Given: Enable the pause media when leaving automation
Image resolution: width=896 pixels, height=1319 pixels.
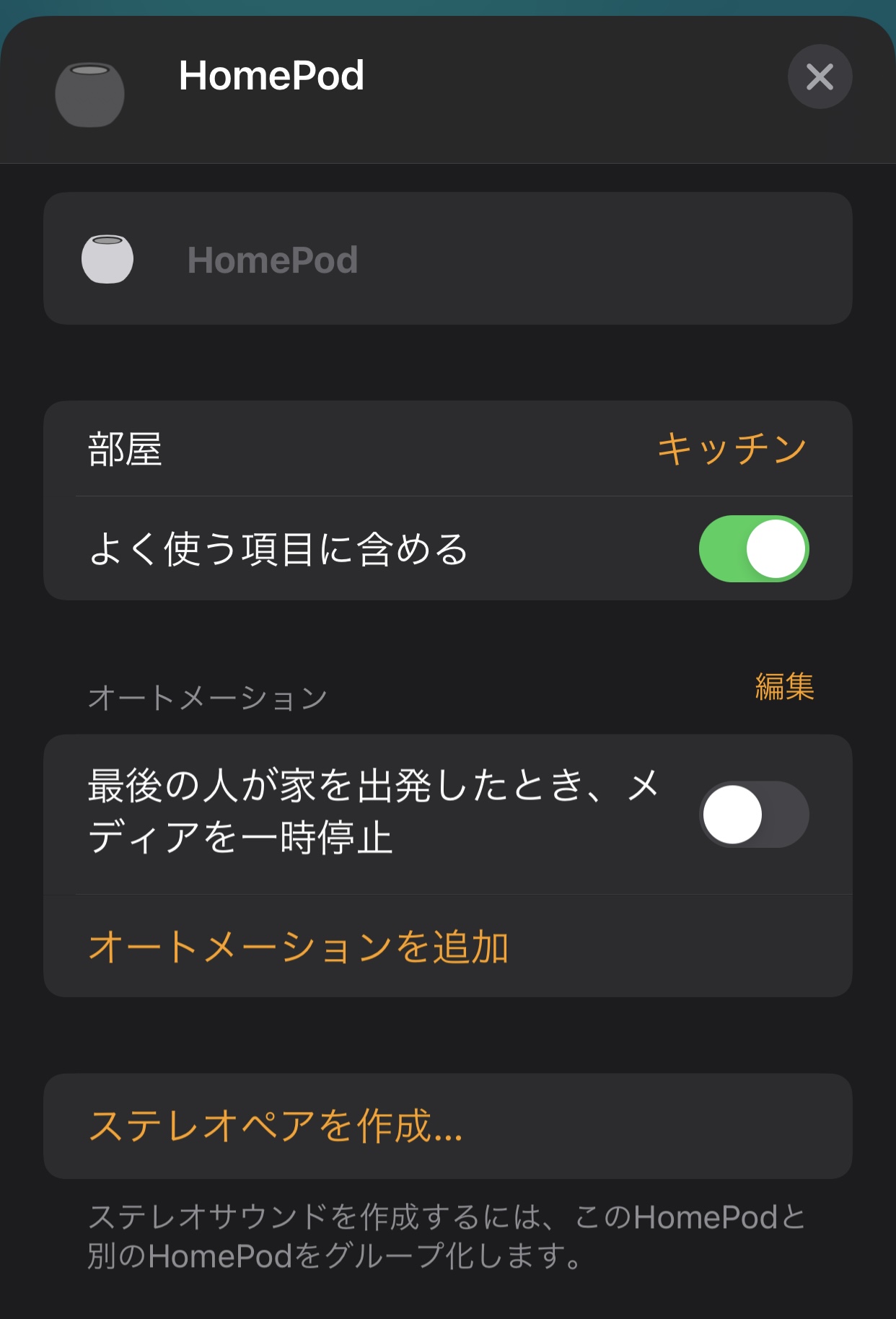Looking at the screenshot, I should pos(753,814).
